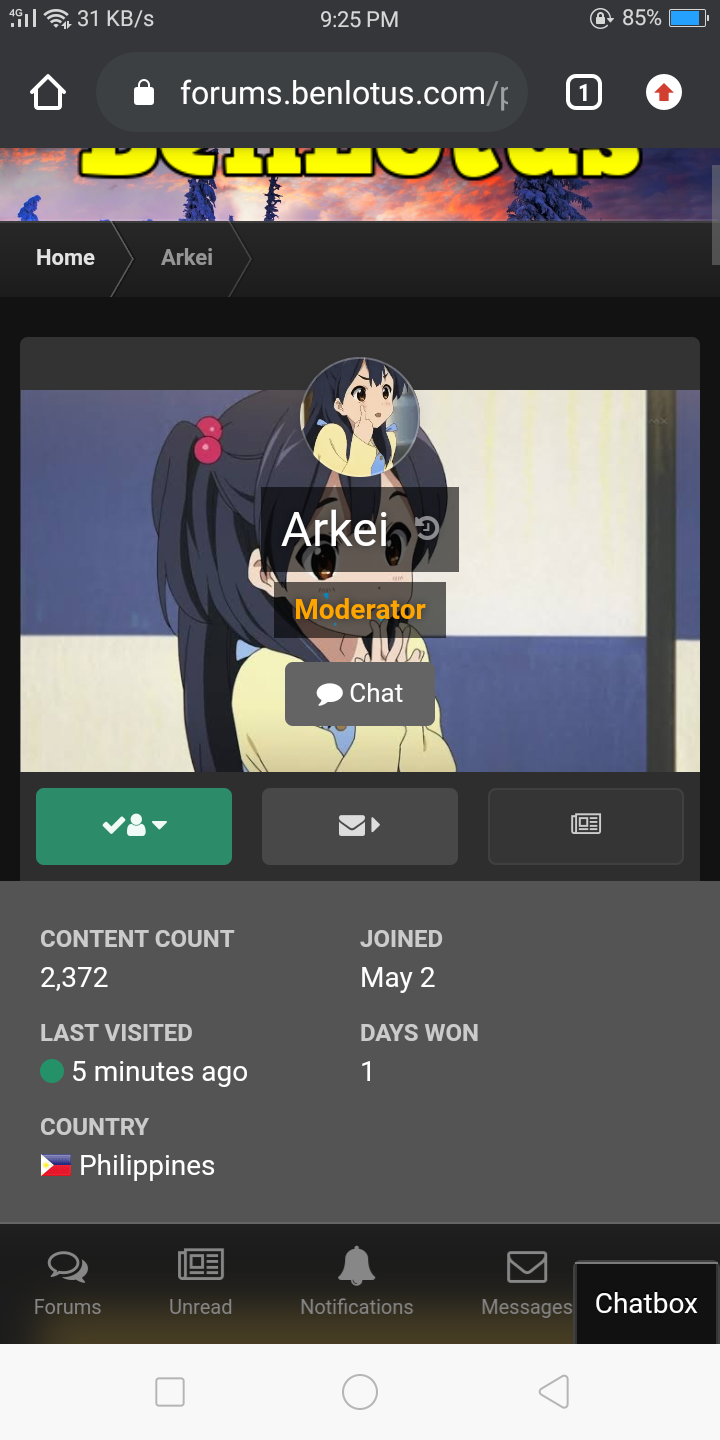Viewport: 720px width, 1440px height.
Task: Tap the red update arrow icon
Action: (x=663, y=93)
